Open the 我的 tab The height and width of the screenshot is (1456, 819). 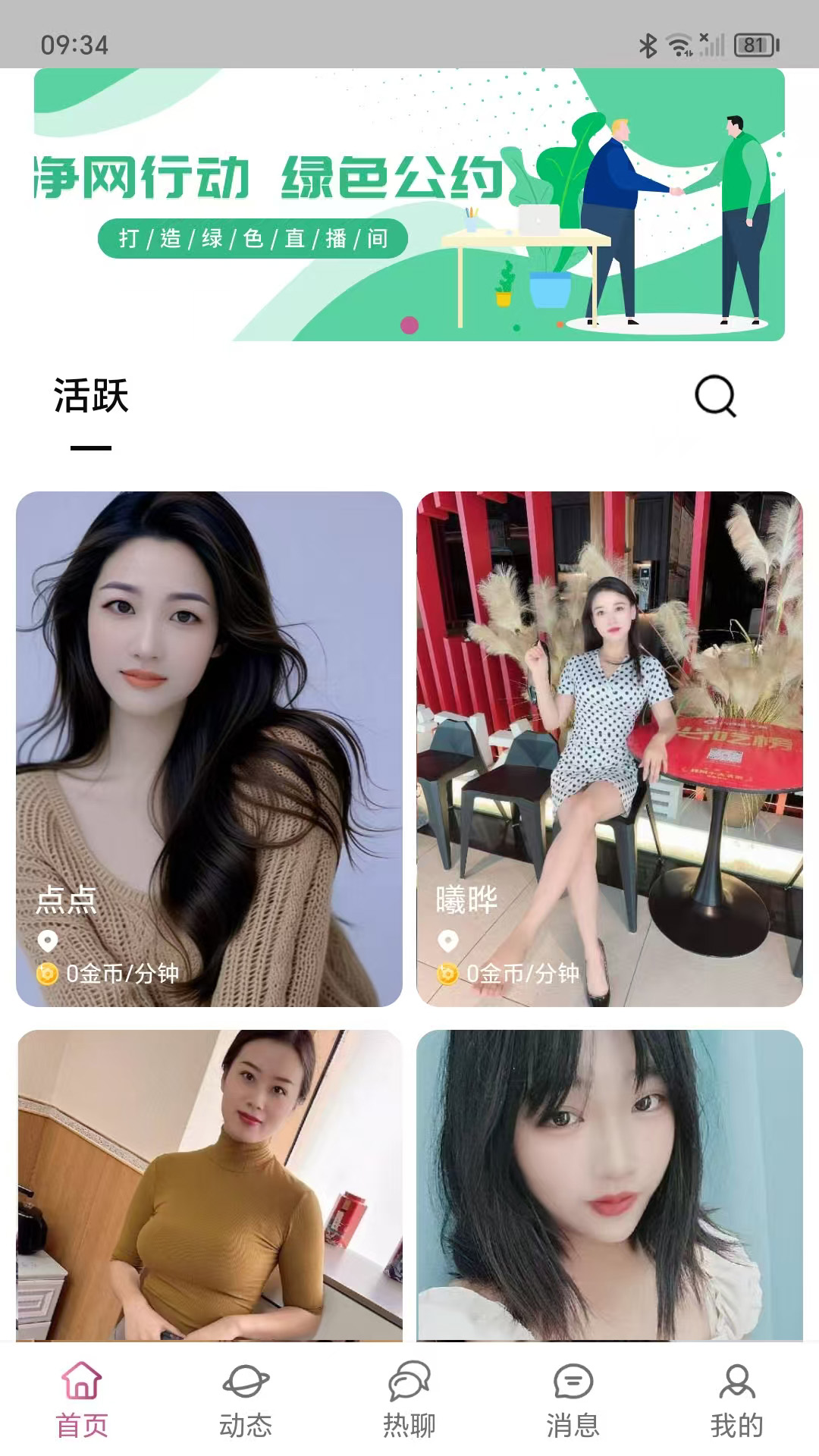[736, 1400]
